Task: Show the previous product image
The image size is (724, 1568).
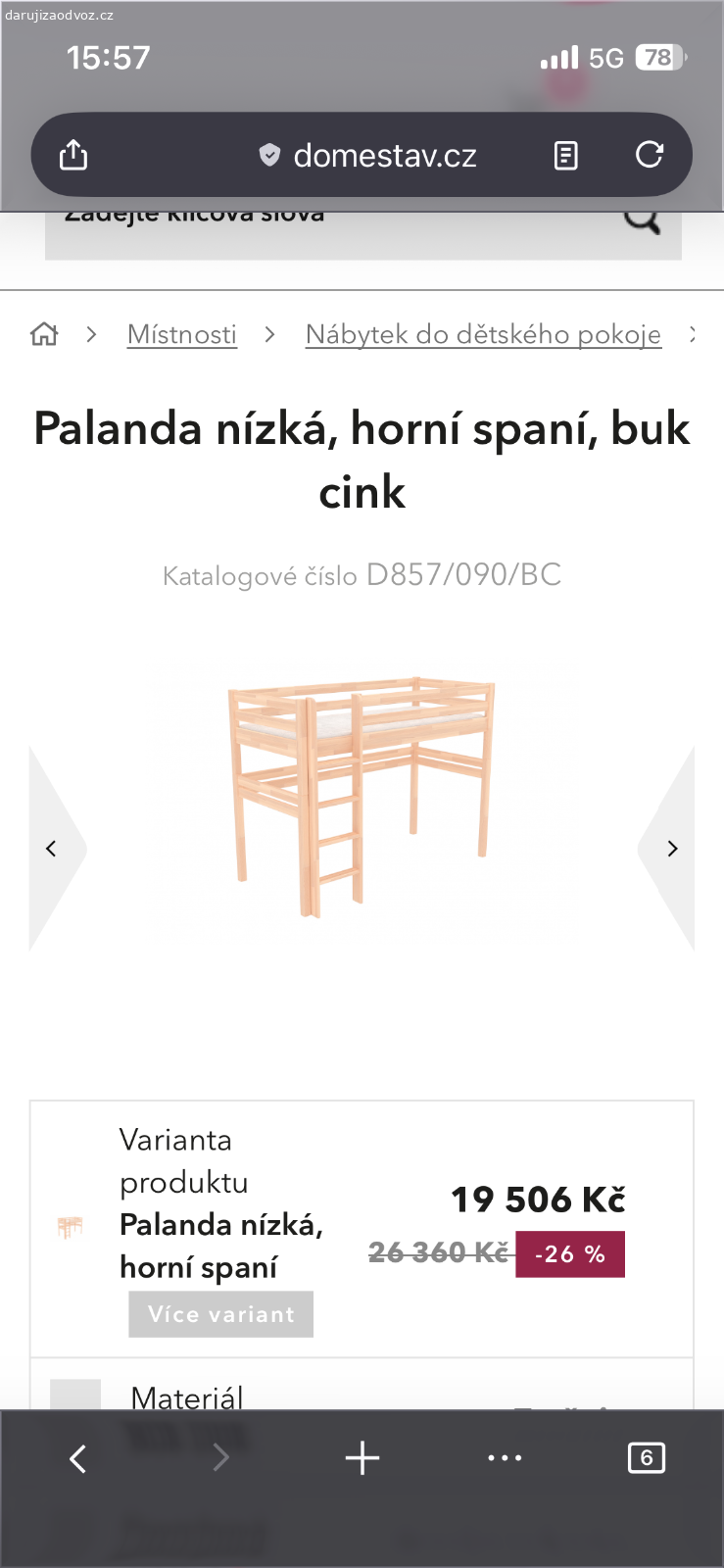Action: pos(52,849)
